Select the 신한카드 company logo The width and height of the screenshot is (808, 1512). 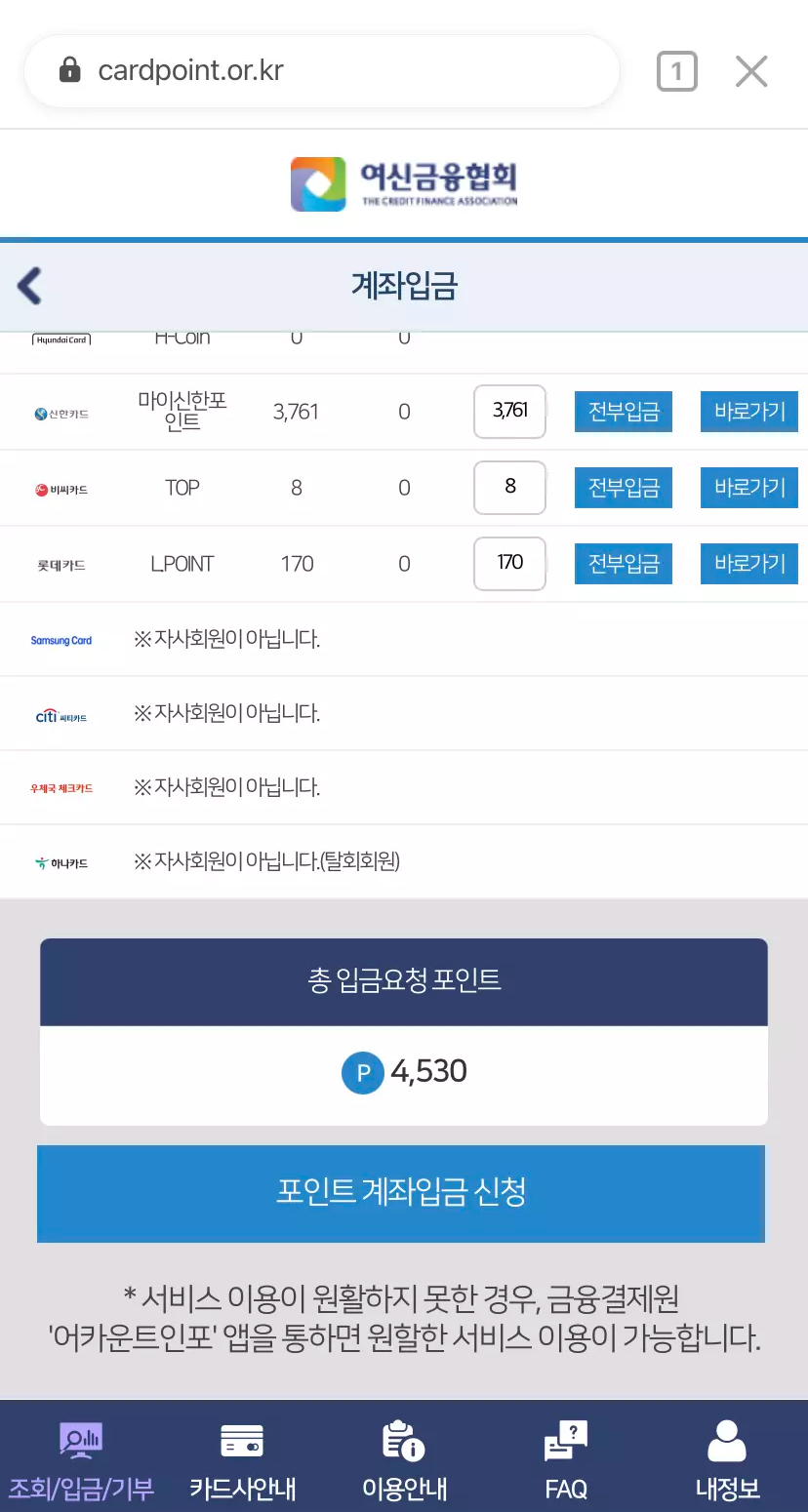point(61,411)
